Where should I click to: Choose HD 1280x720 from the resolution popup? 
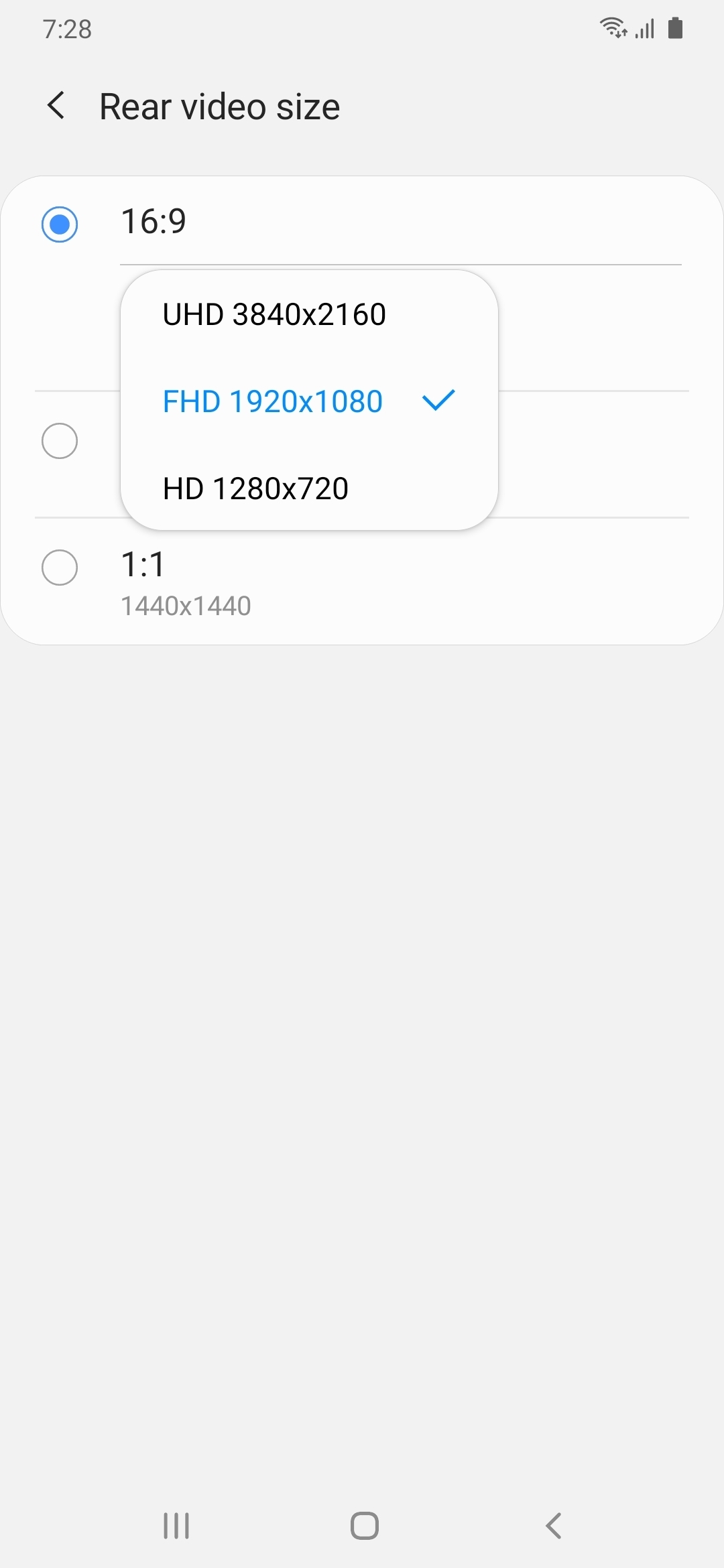point(255,487)
